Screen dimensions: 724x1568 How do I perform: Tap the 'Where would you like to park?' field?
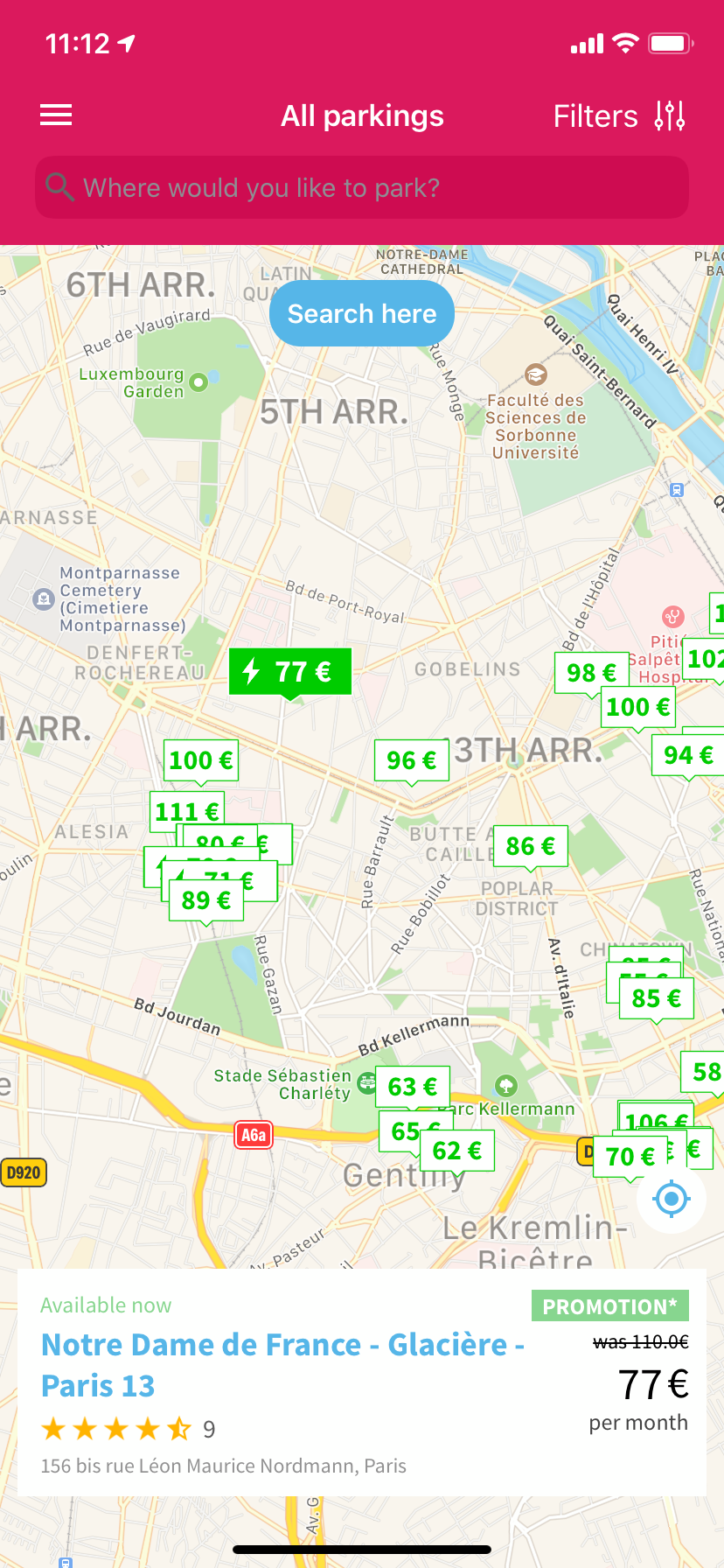[x=362, y=187]
